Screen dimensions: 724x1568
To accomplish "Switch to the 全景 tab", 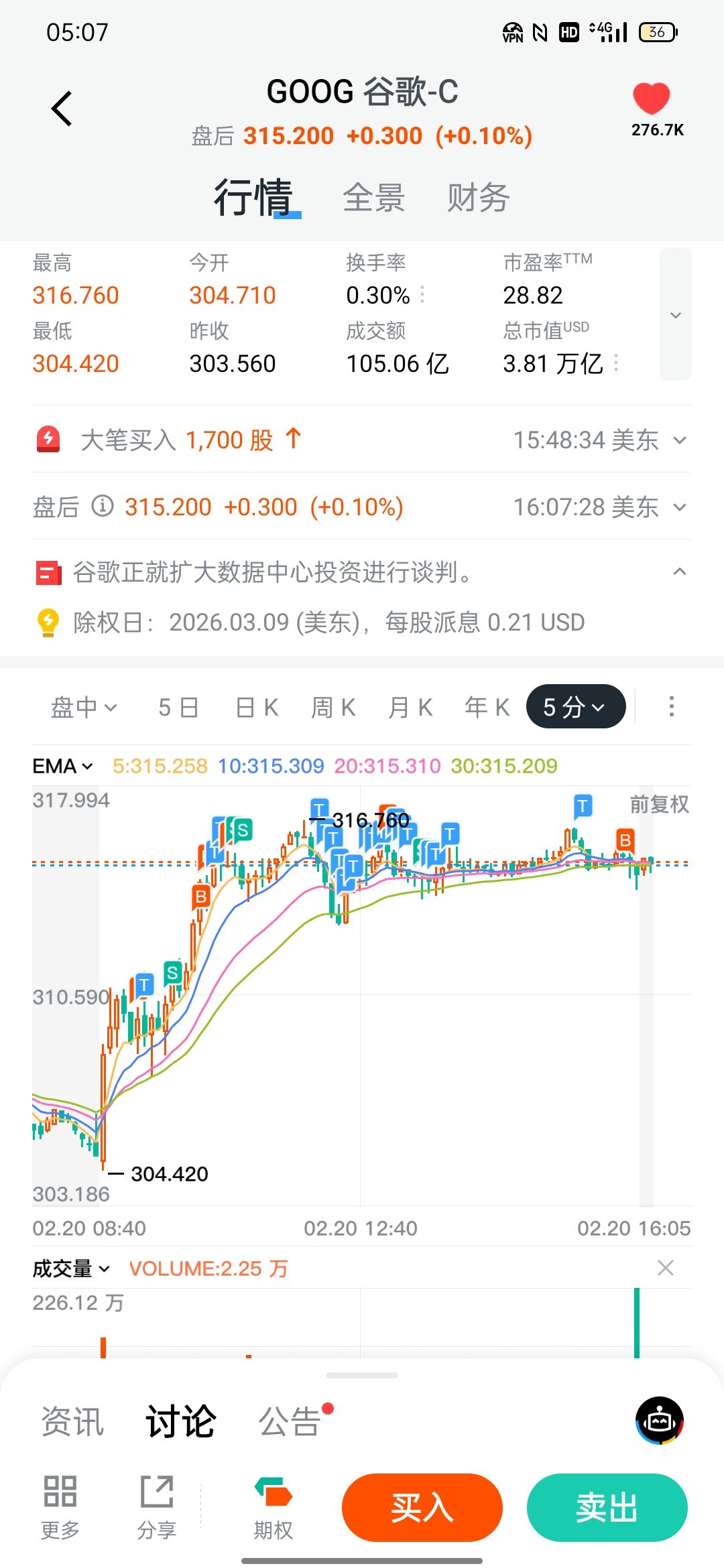I will coord(373,198).
